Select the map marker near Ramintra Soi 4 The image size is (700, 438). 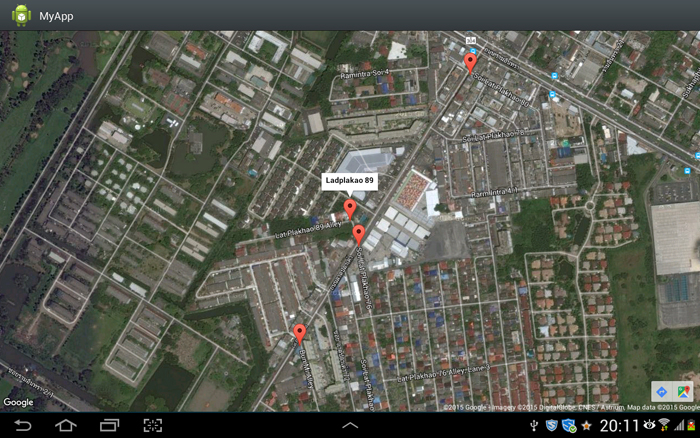[x=470, y=63]
